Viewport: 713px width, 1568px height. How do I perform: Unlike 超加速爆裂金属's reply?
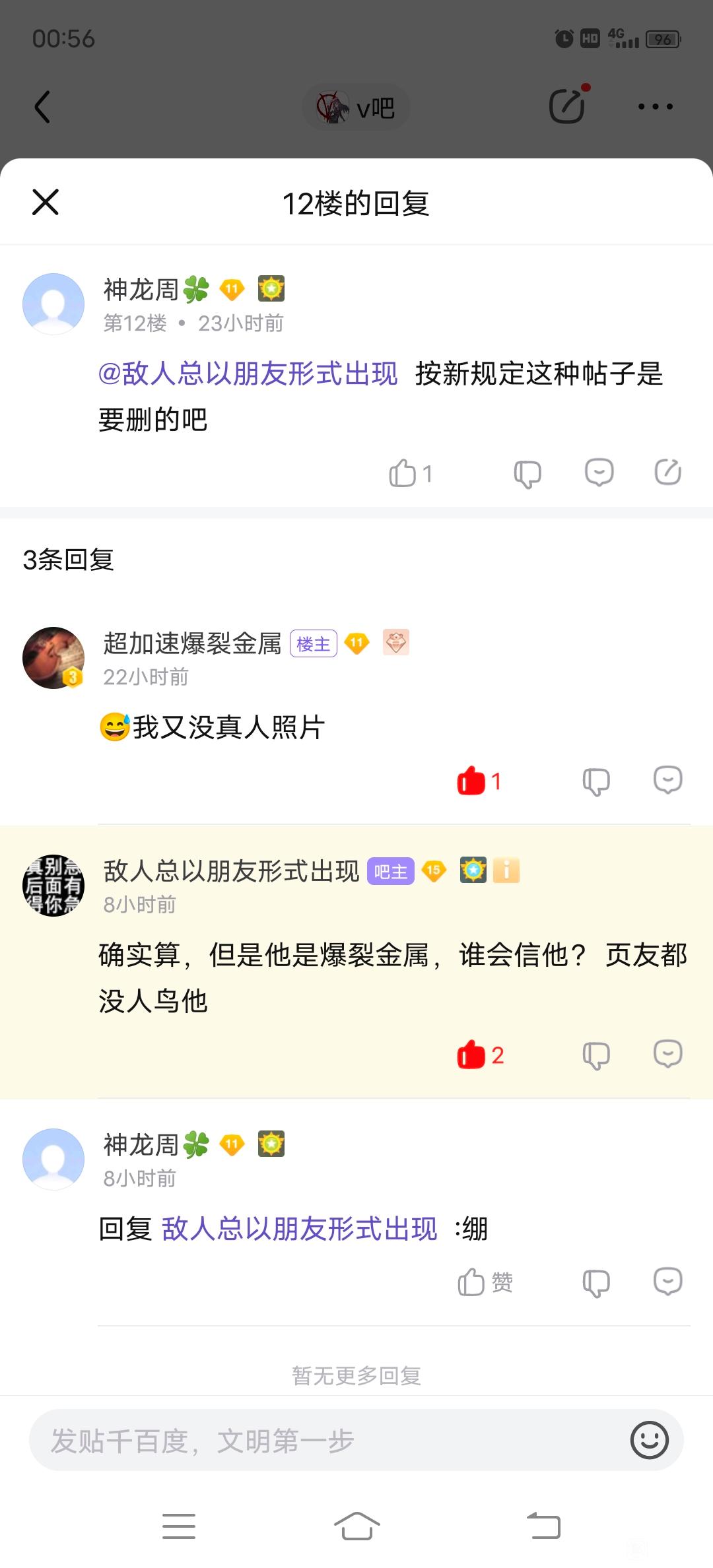pyautogui.click(x=471, y=781)
